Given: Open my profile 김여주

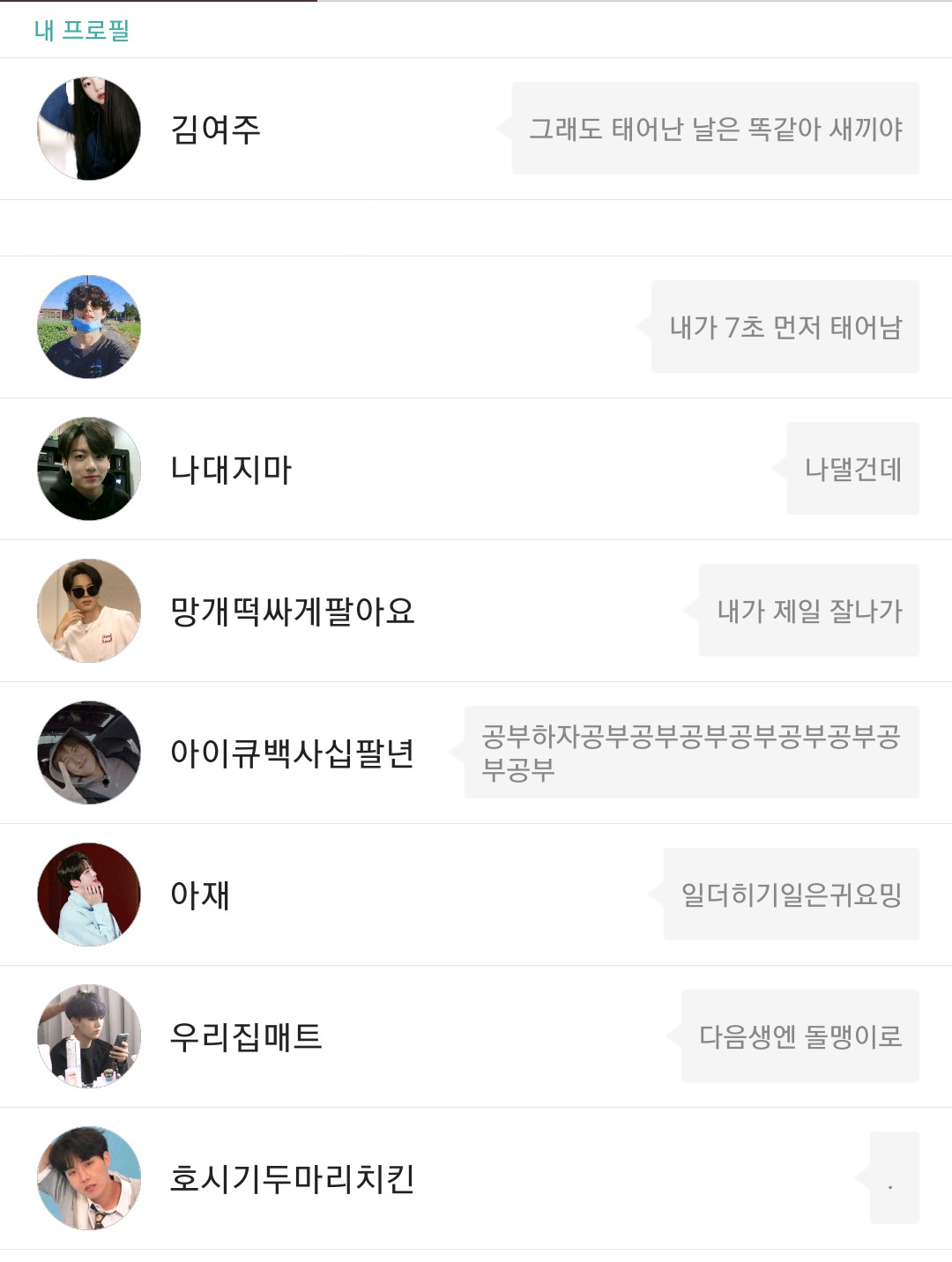Looking at the screenshot, I should (215, 130).
